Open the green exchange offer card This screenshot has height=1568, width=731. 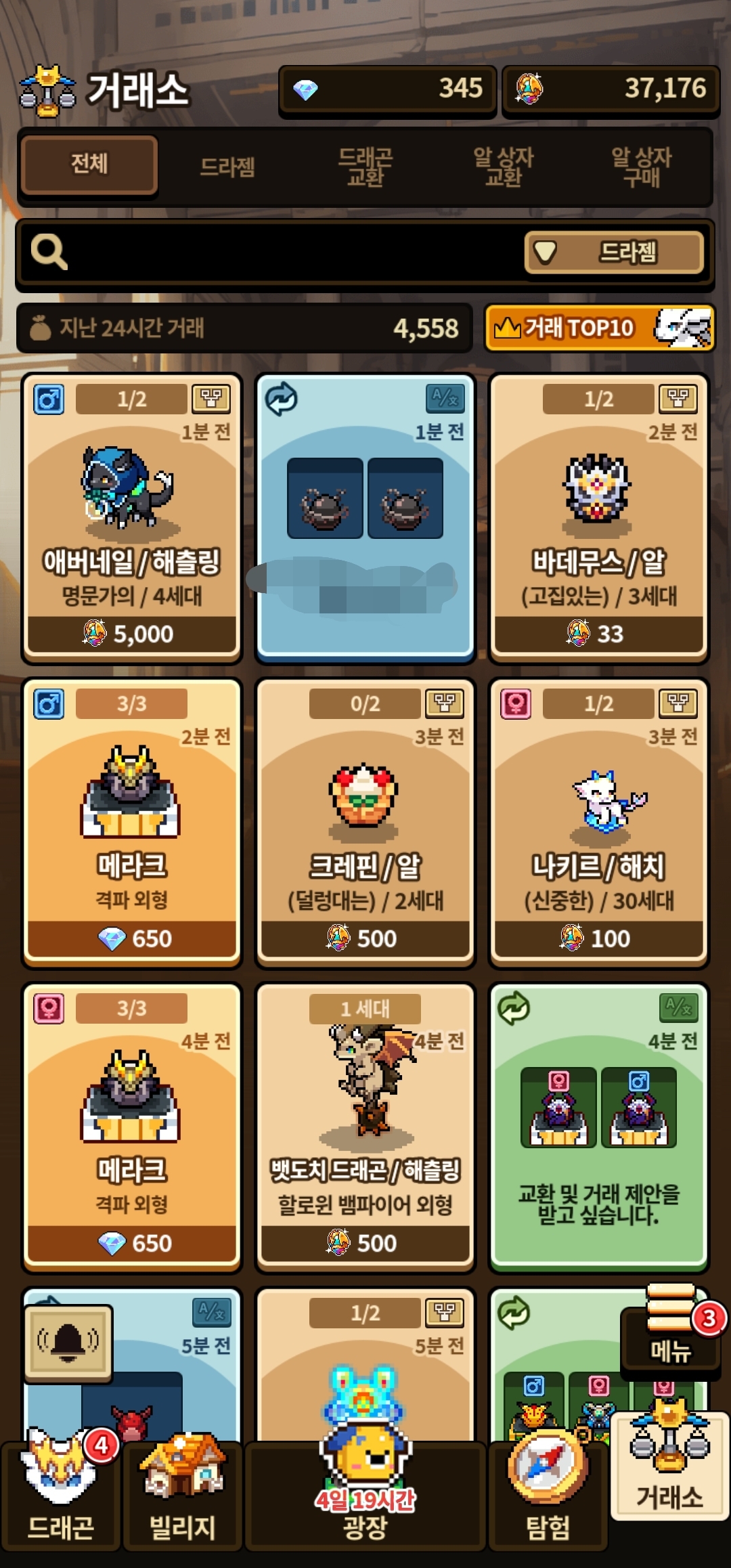[x=598, y=1127]
